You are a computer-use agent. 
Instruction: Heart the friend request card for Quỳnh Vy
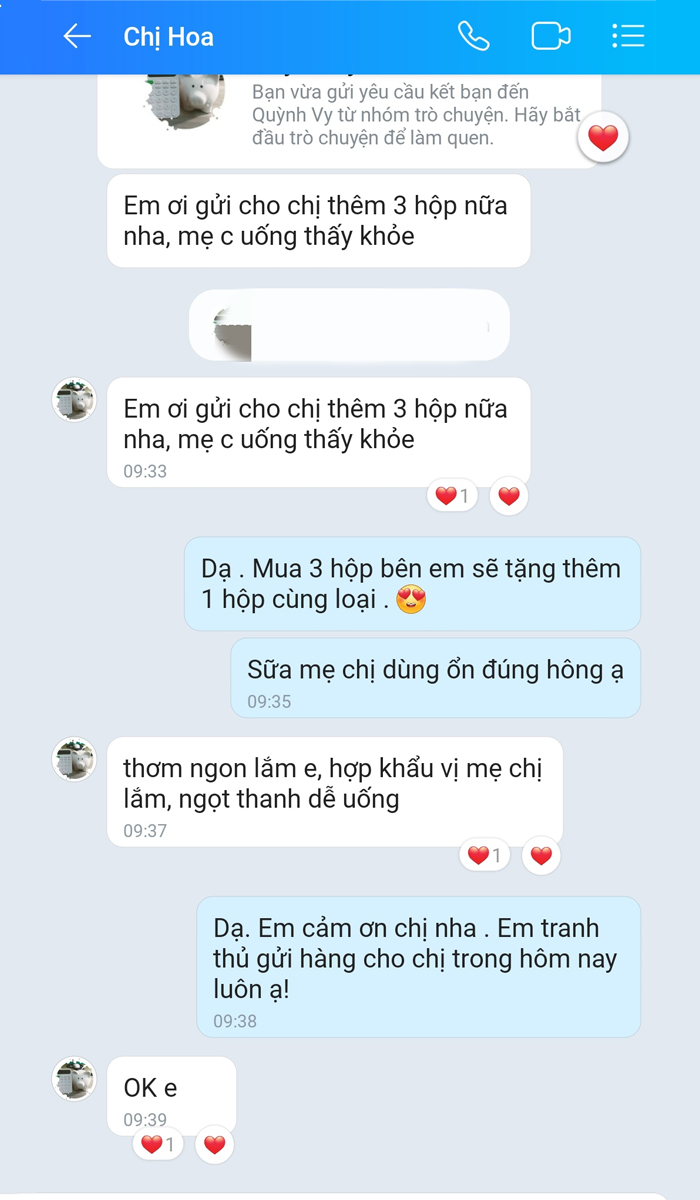point(603,138)
